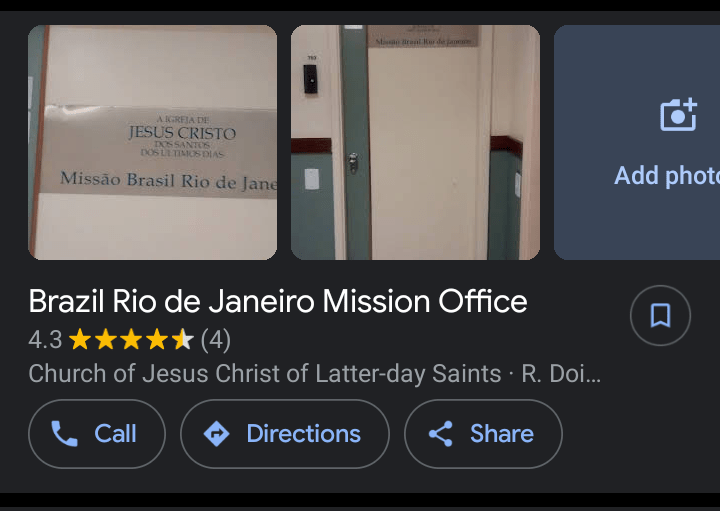Open Brazil Rio de Janeiro Mission Office details
This screenshot has width=720, height=511.
278,301
